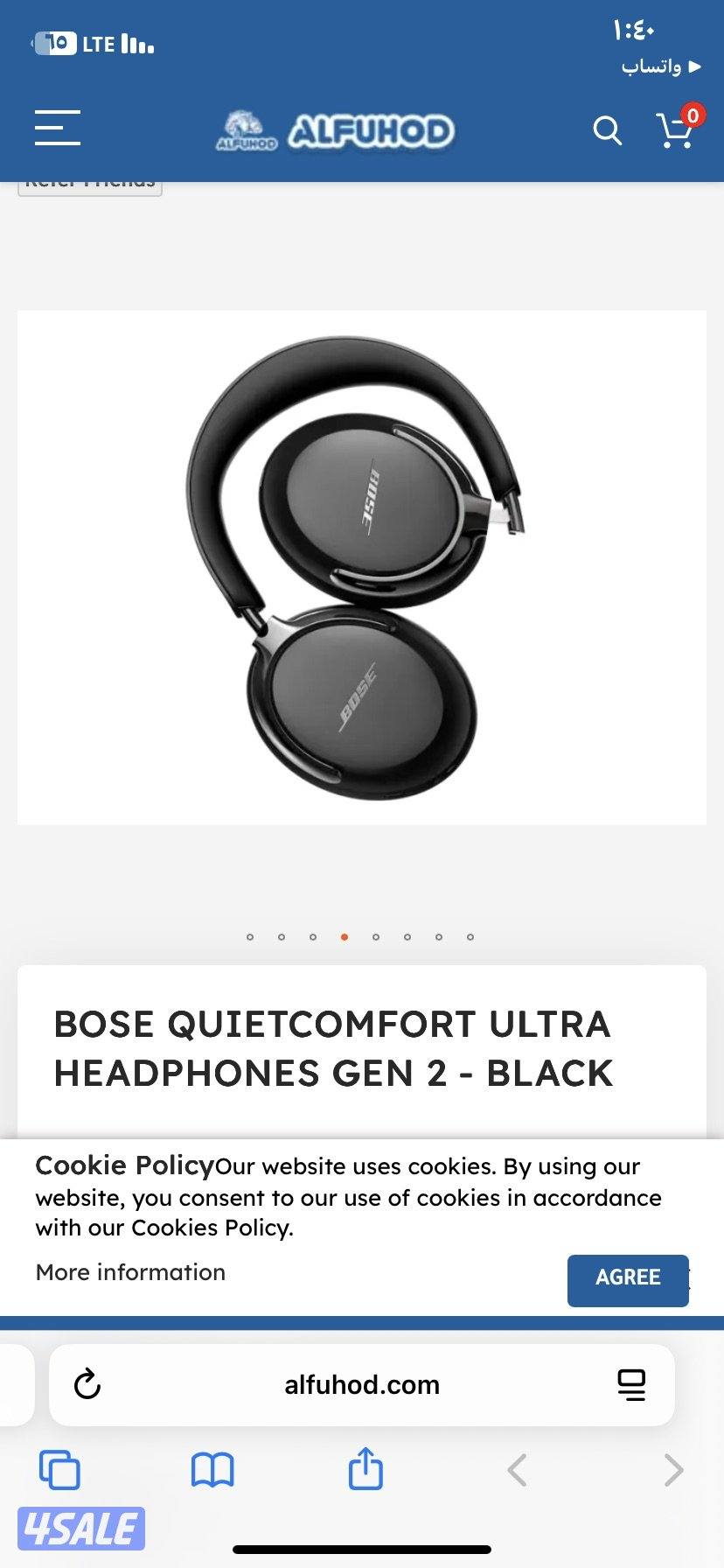Open the site search

coord(607,130)
